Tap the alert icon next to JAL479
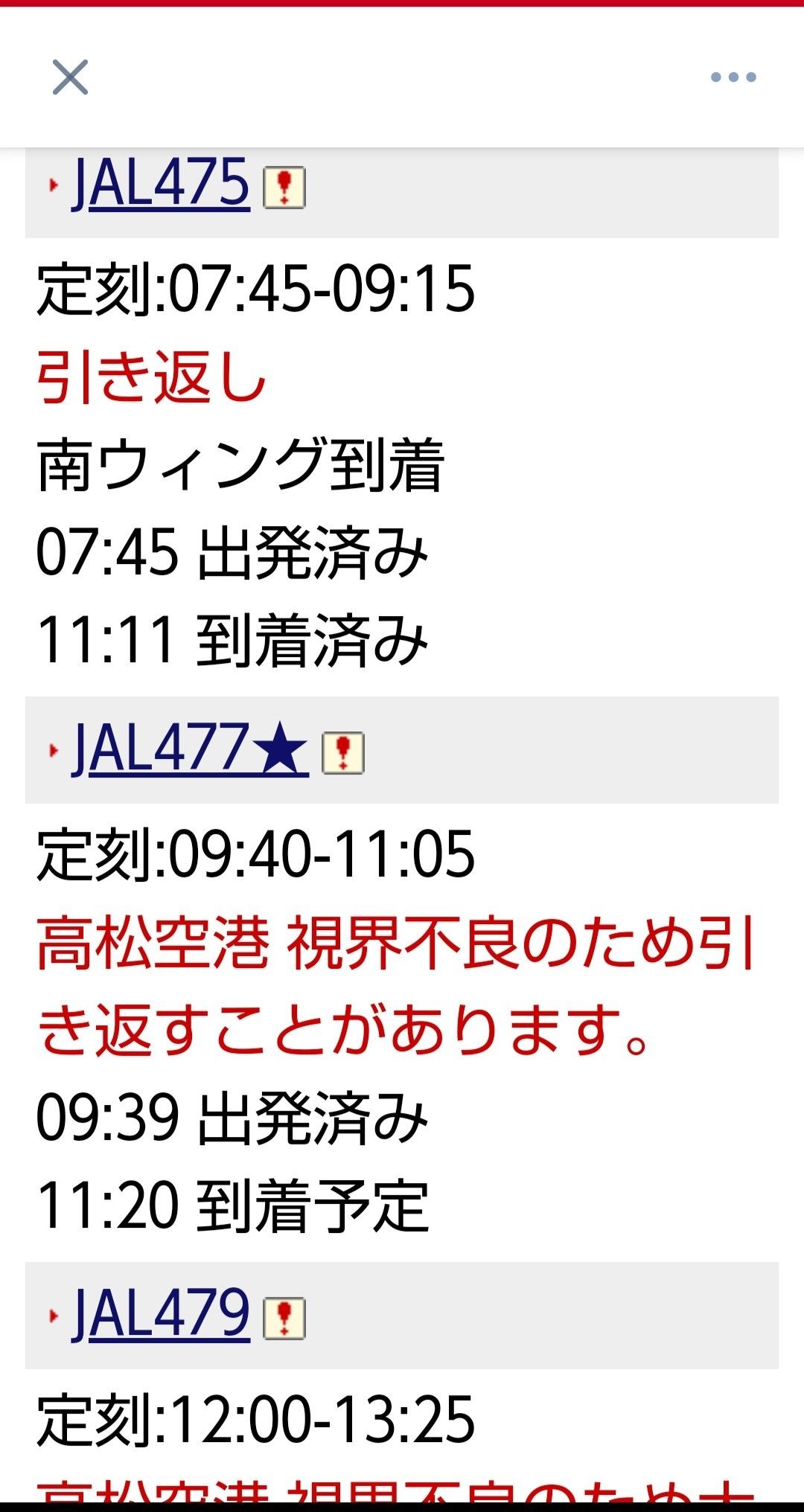The width and height of the screenshot is (804, 1512). click(284, 1318)
